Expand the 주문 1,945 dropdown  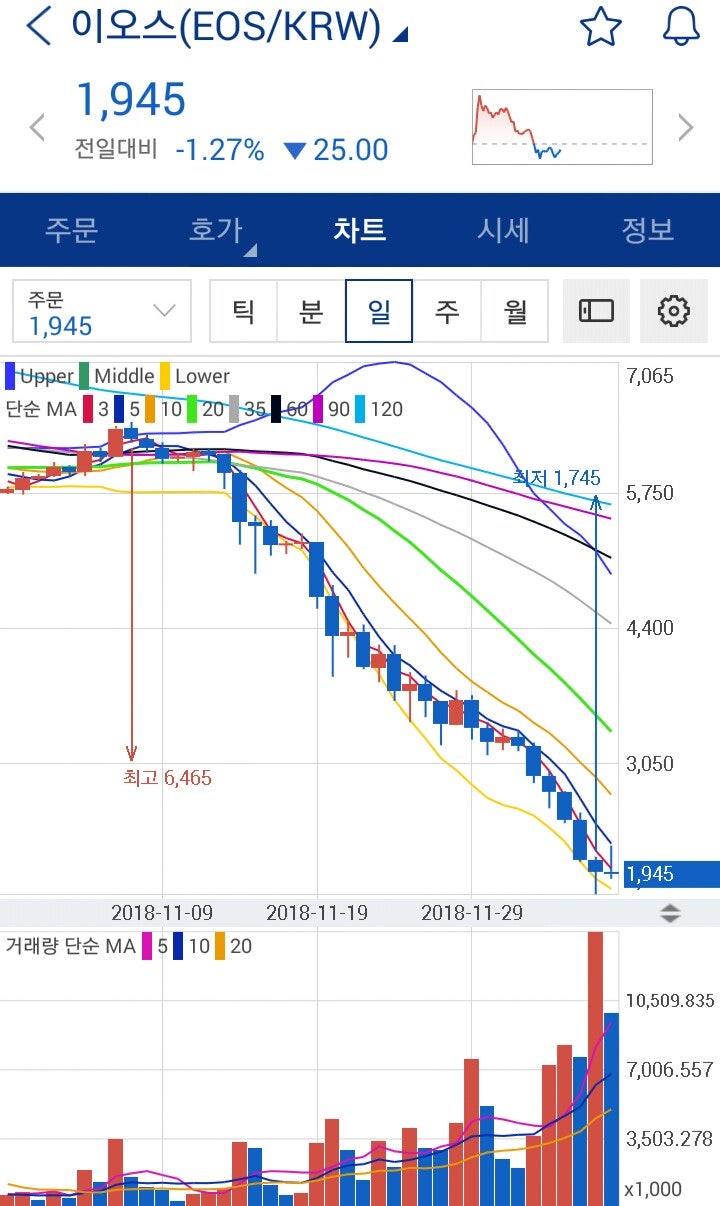tap(101, 312)
